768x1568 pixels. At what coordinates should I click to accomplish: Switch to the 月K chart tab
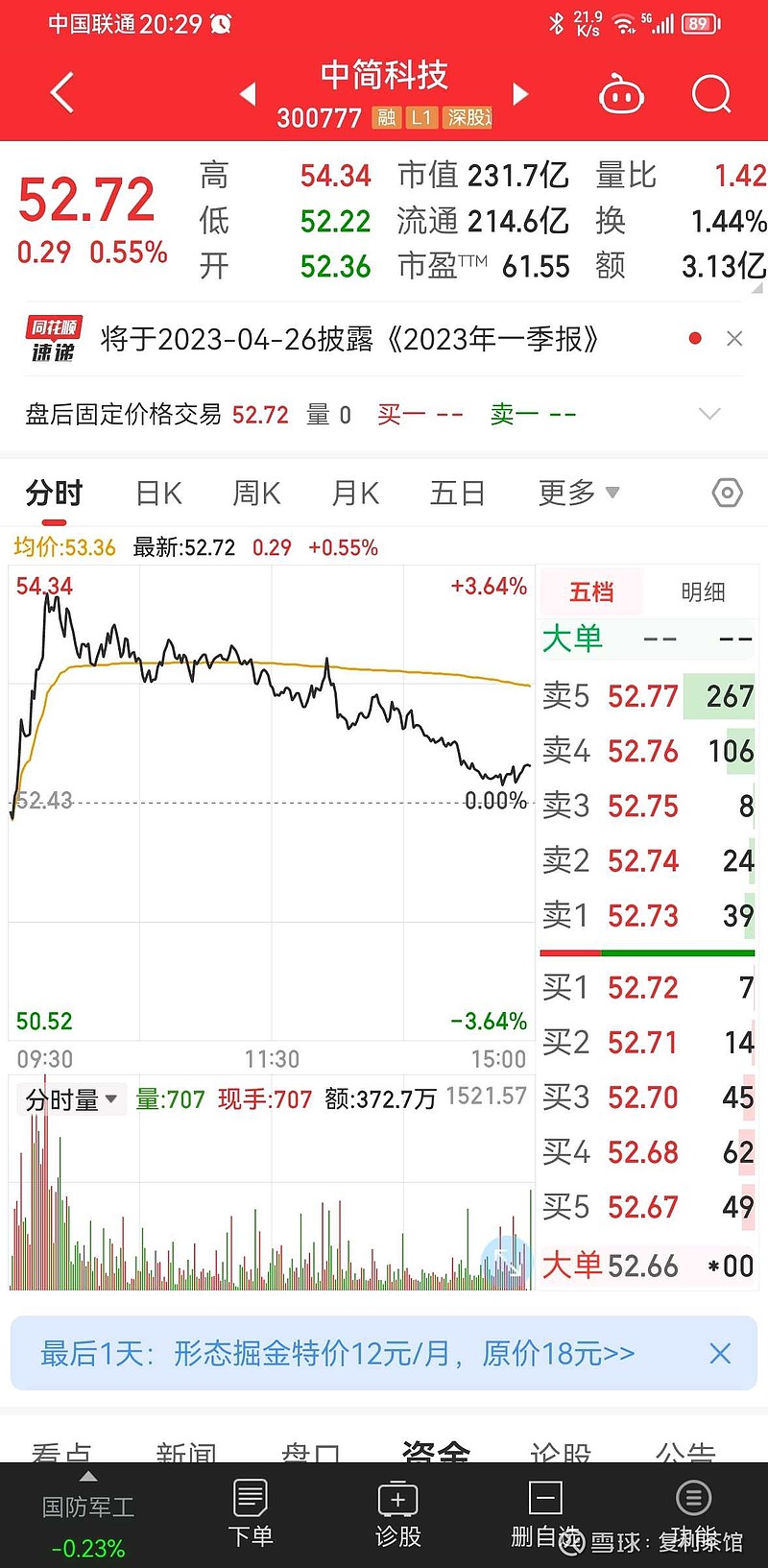pos(355,494)
